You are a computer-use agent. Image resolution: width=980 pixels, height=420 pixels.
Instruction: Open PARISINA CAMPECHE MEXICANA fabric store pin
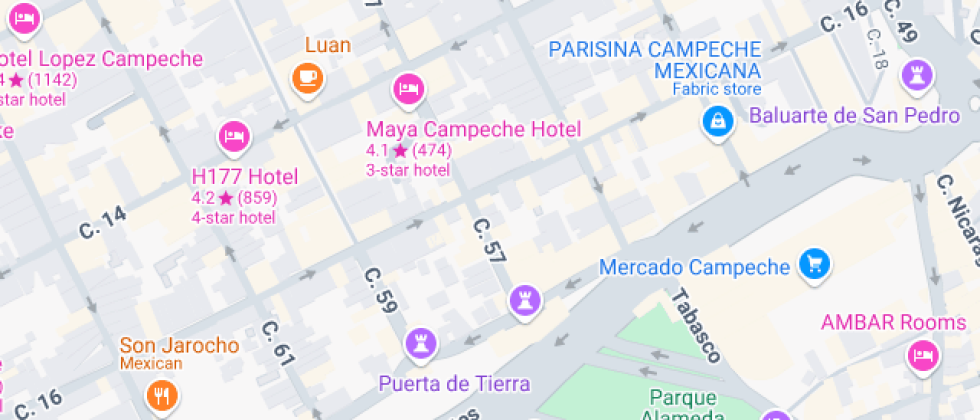pyautogui.click(x=716, y=123)
